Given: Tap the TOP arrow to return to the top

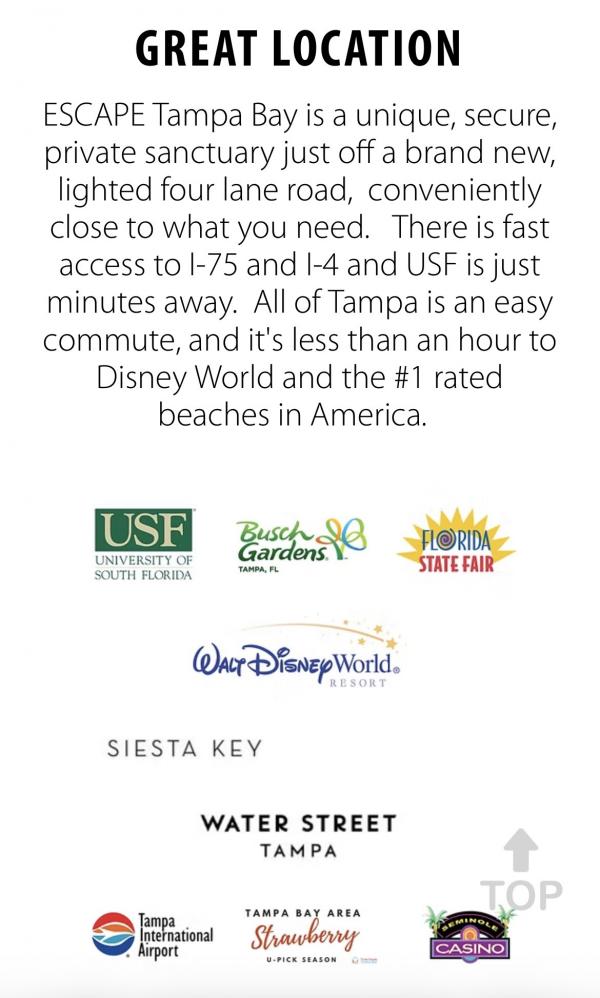Looking at the screenshot, I should click(x=521, y=870).
